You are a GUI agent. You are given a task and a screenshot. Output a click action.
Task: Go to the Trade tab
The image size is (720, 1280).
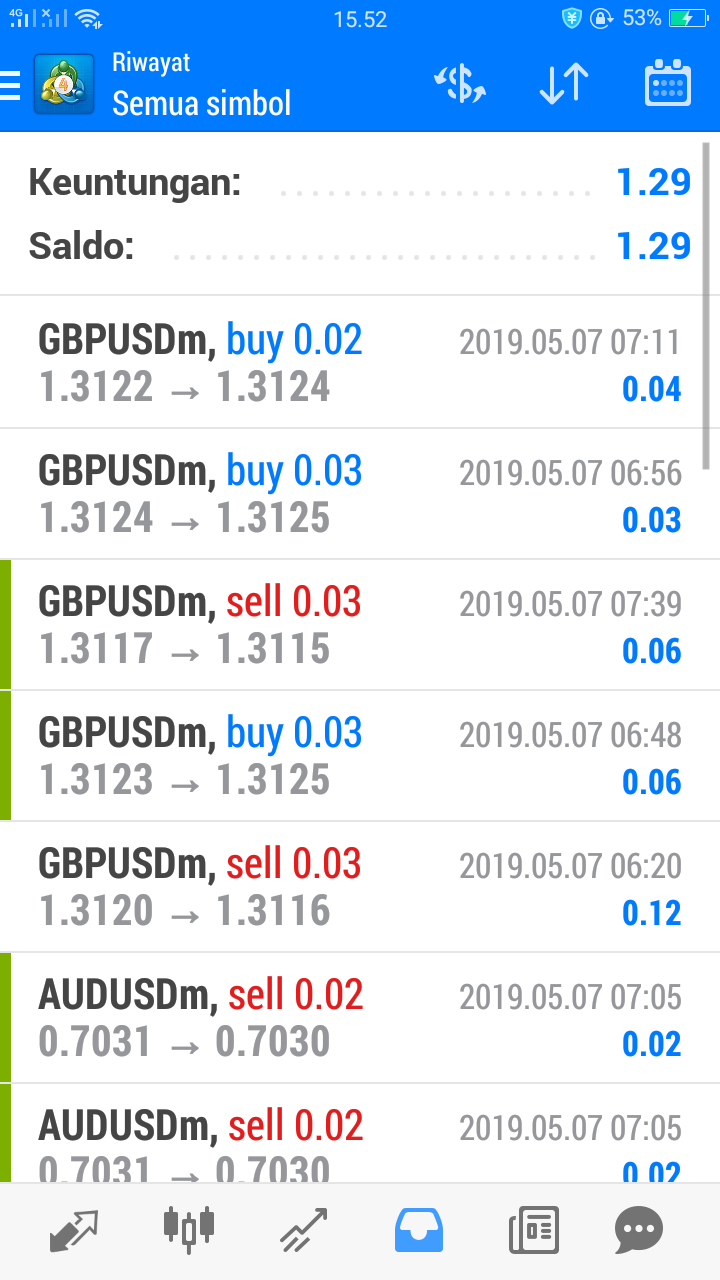tap(304, 1229)
